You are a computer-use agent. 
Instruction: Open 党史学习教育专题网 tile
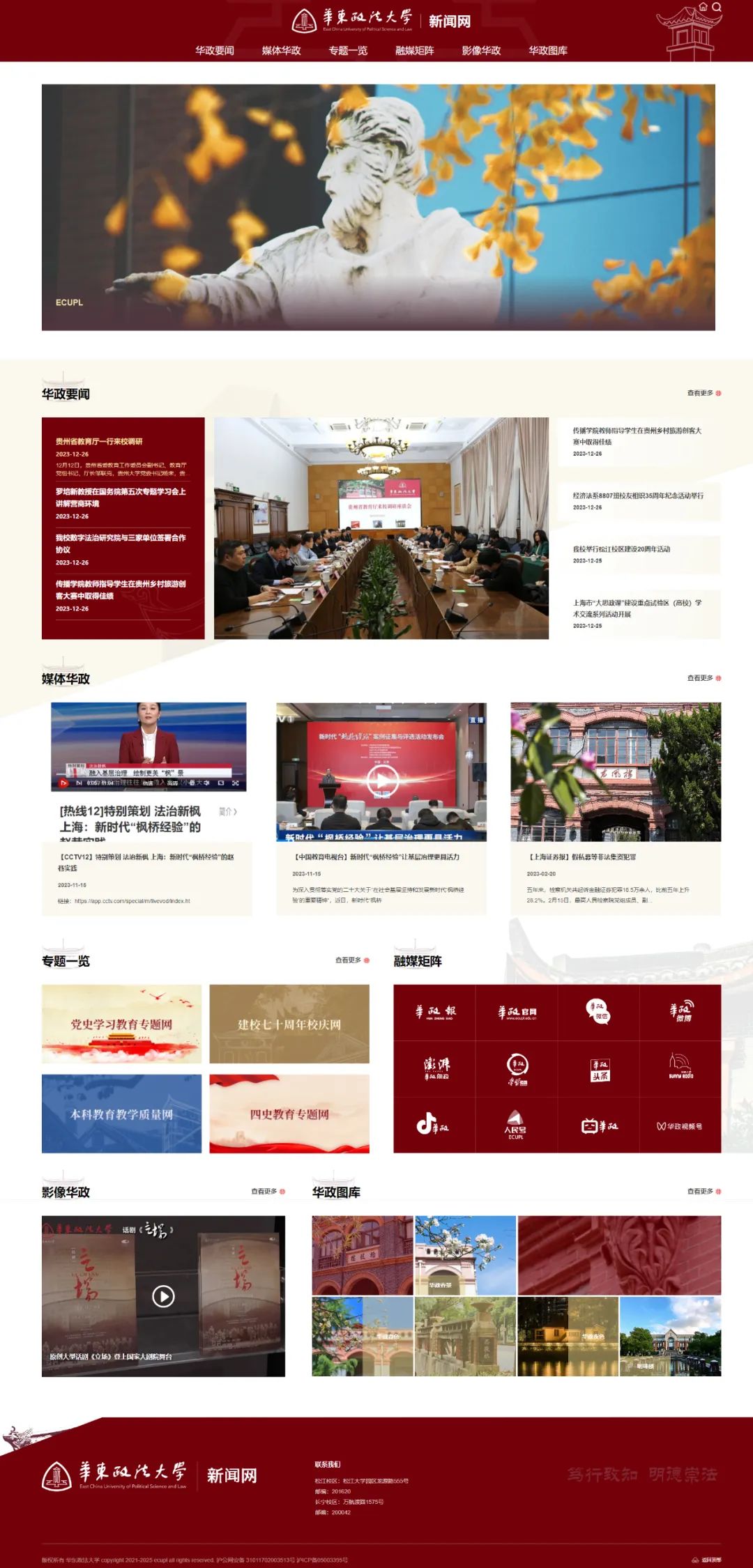121,1024
